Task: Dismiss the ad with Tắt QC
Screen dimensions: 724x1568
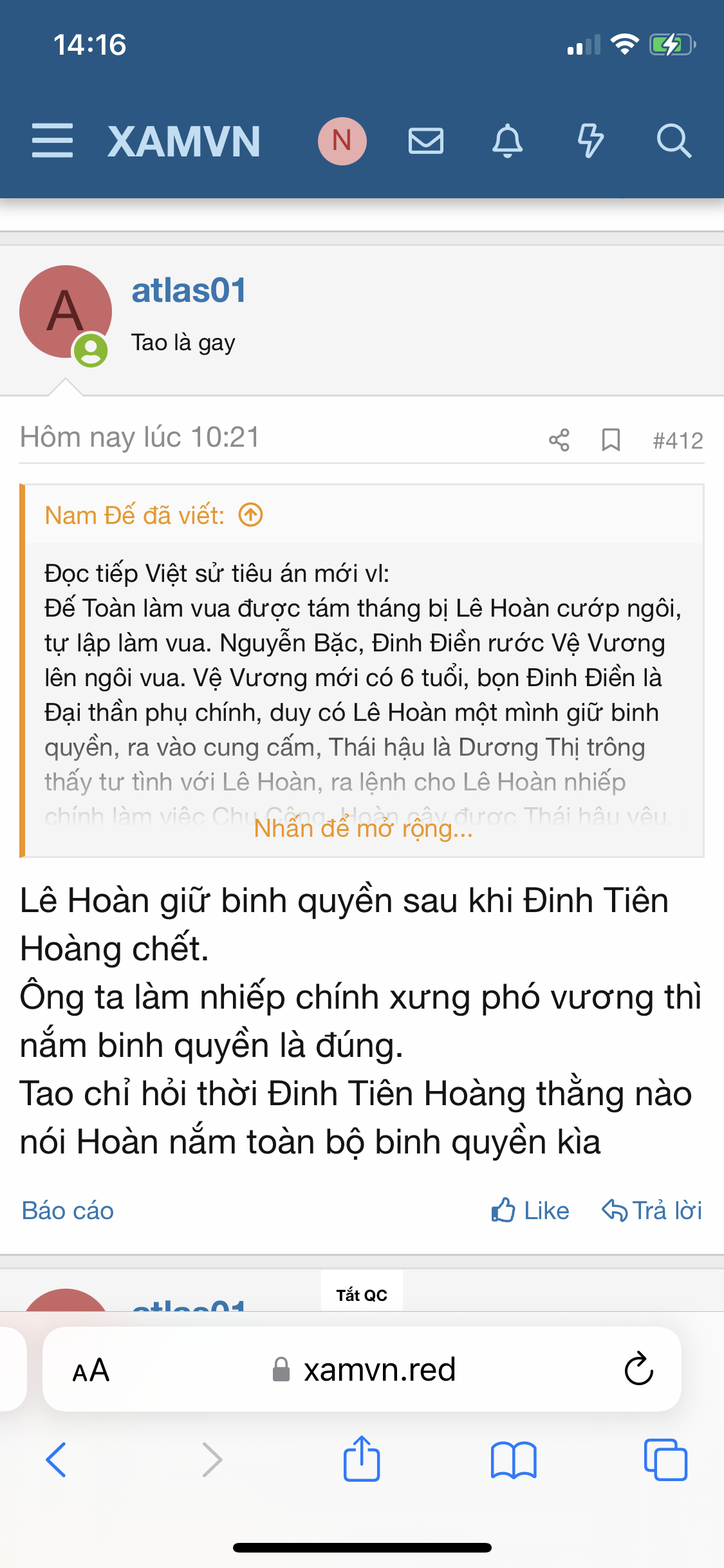Action: [x=362, y=1294]
